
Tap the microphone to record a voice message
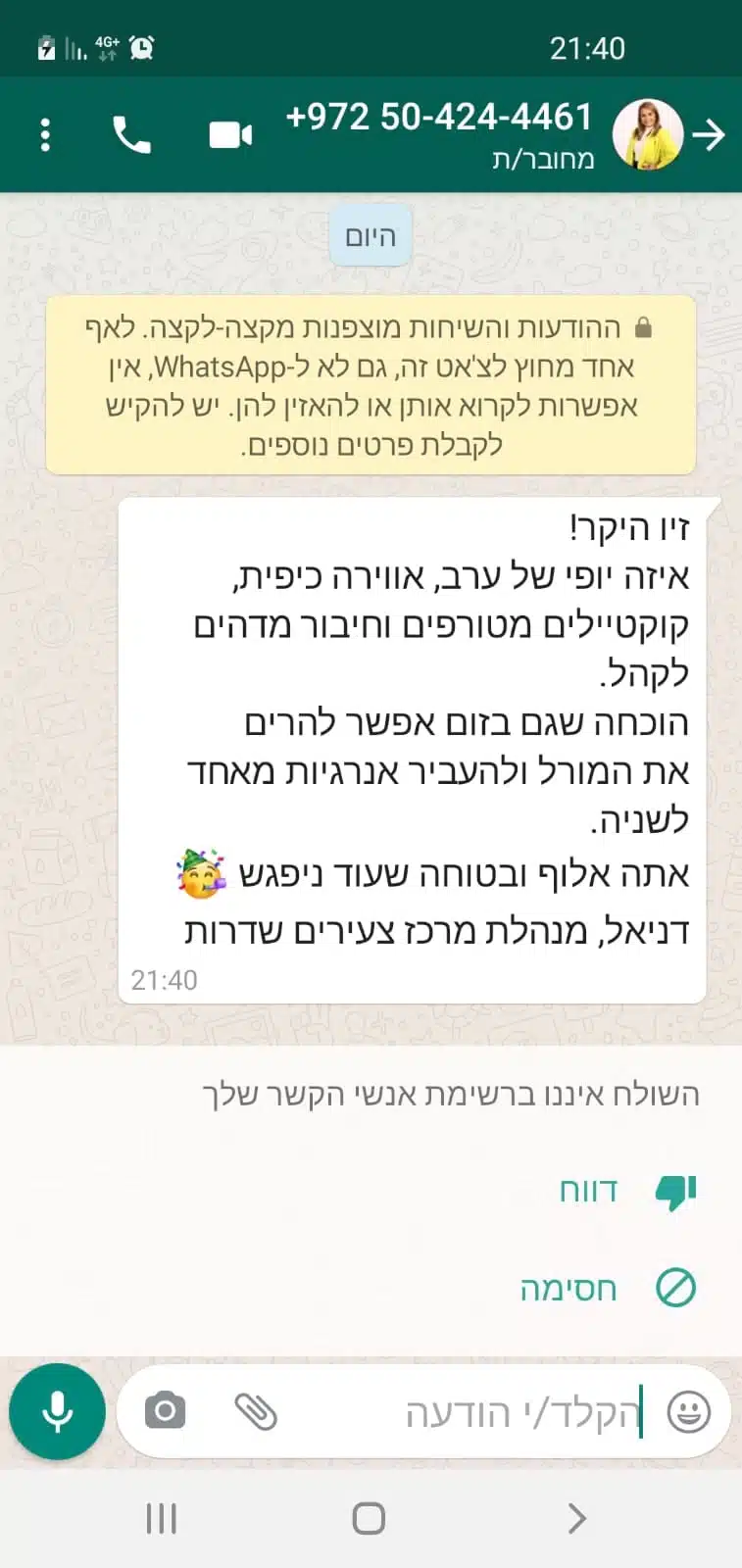tap(57, 1411)
